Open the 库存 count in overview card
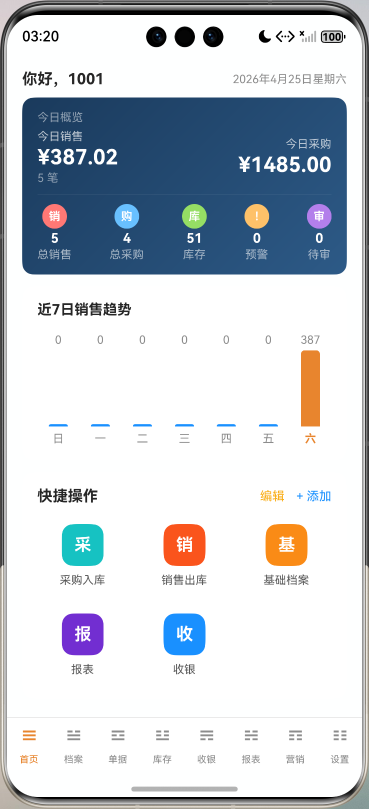Image resolution: width=369 pixels, height=809 pixels. pos(194,233)
